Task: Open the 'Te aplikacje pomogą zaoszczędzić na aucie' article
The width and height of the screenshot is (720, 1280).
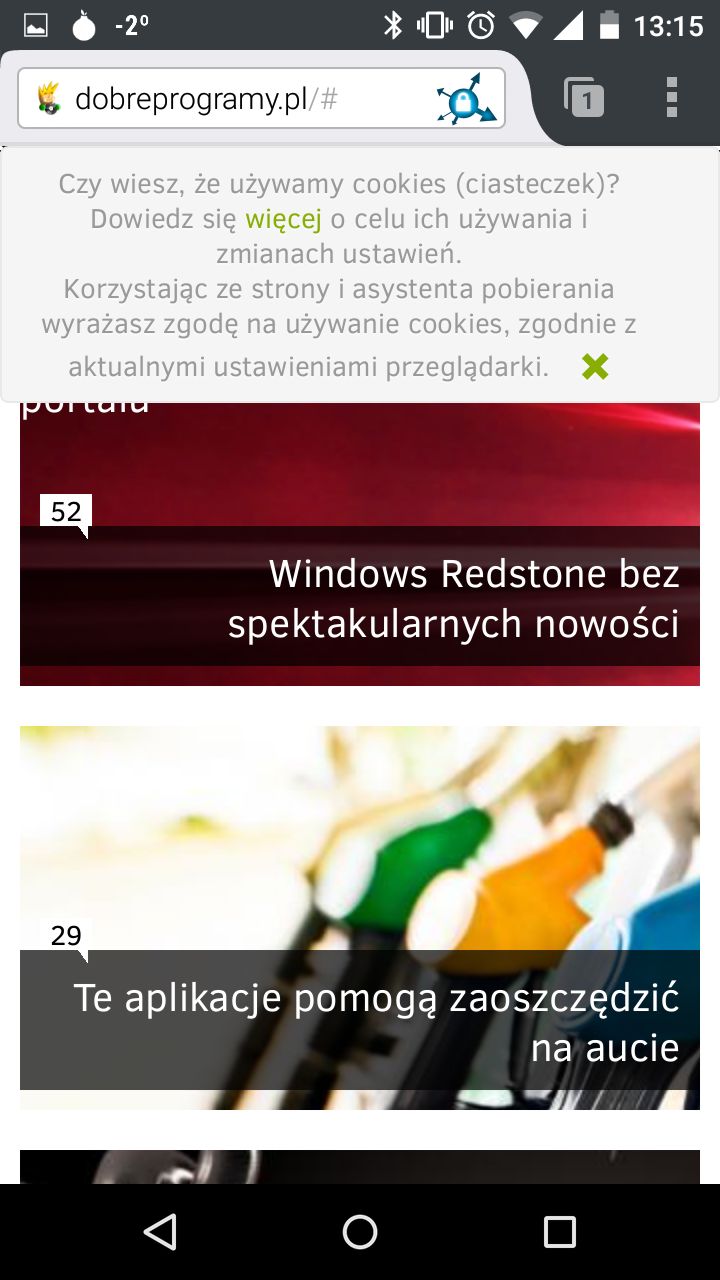Action: pos(376,1022)
